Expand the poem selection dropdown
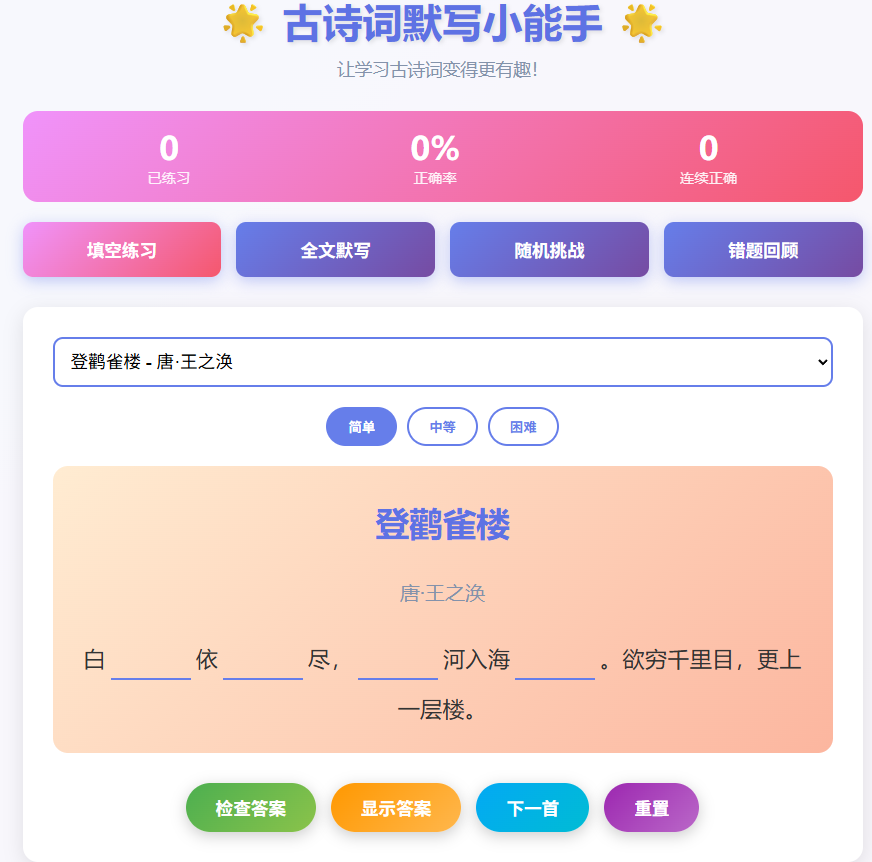Viewport: 872px width, 862px height. (442, 362)
